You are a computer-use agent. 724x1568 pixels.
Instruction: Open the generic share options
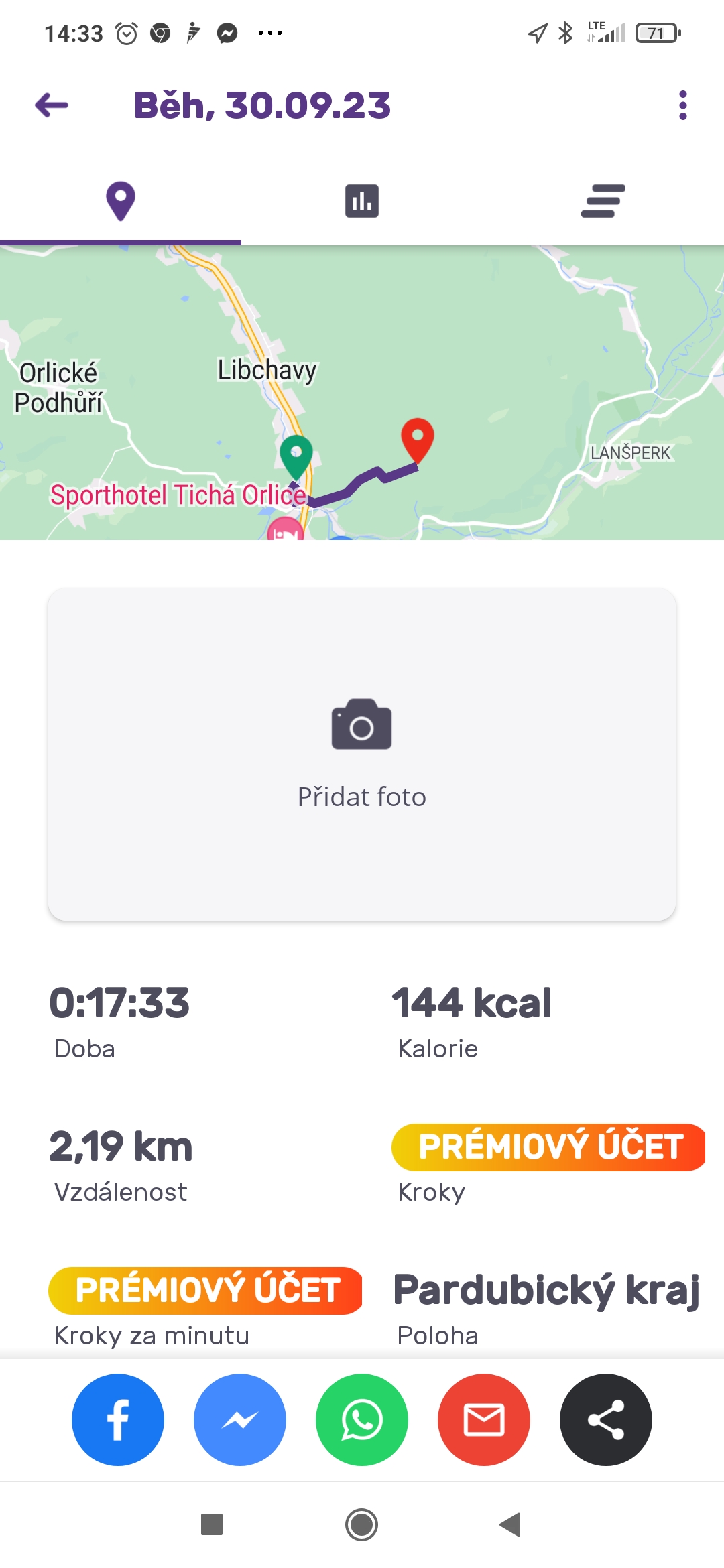(606, 1420)
